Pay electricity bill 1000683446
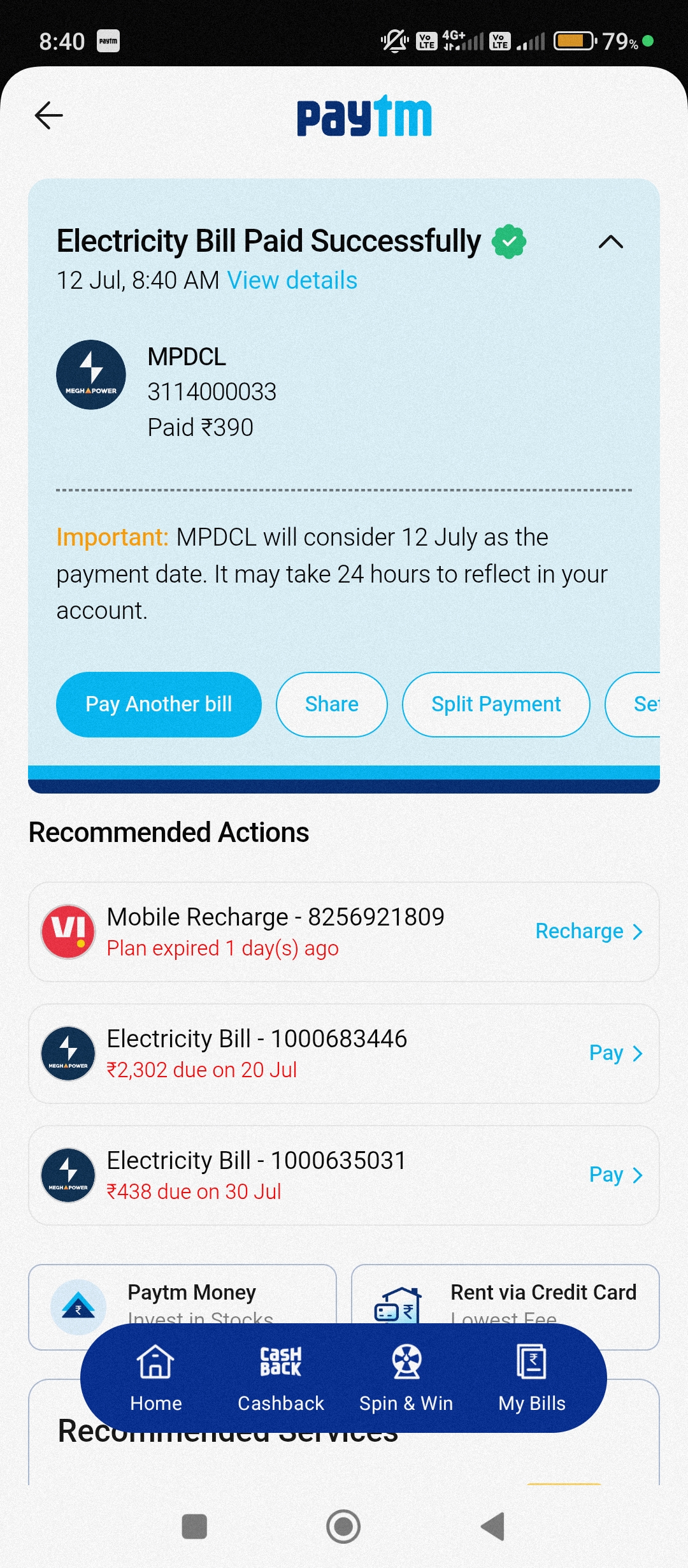This screenshot has width=688, height=1568. coord(615,1053)
